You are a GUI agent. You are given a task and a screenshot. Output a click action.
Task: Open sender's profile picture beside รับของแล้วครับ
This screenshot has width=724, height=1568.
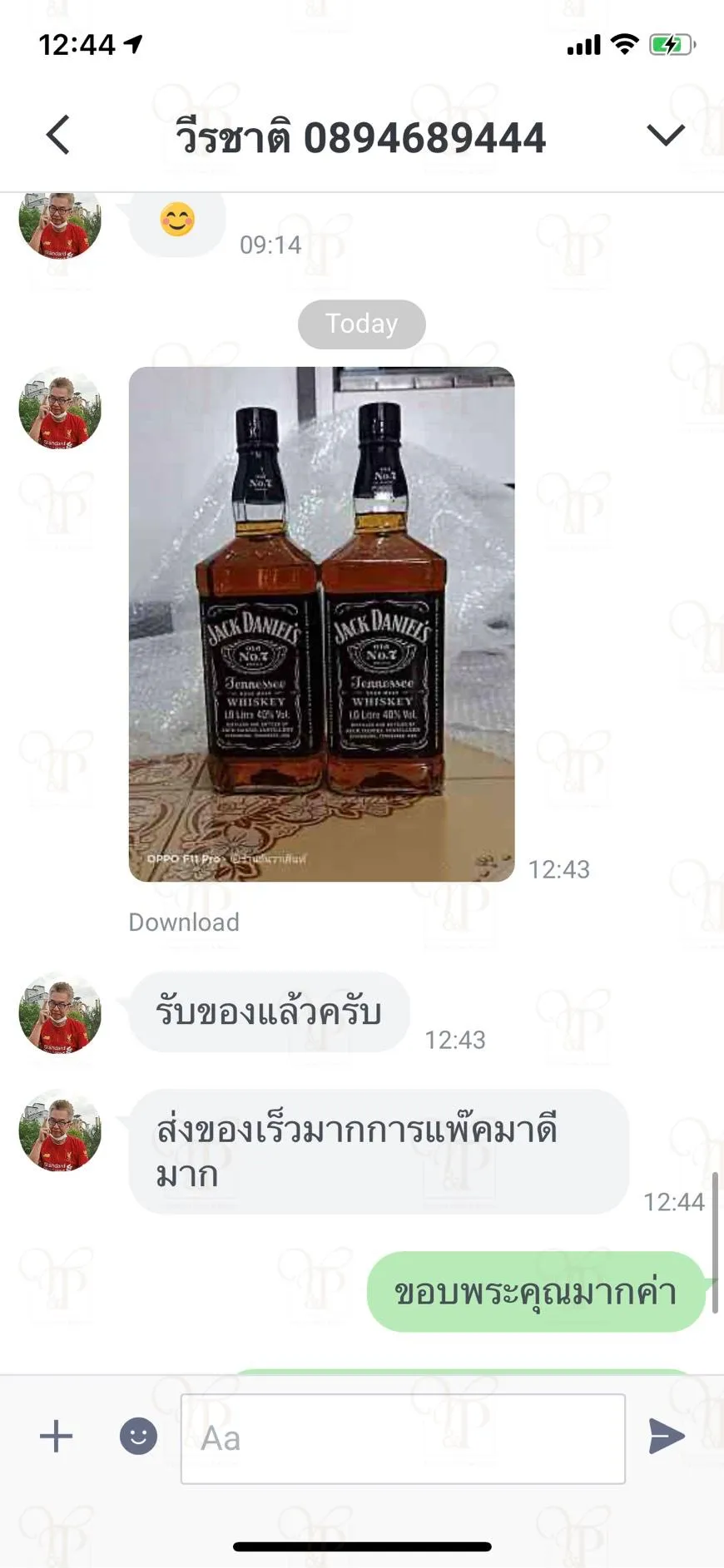[60, 1014]
